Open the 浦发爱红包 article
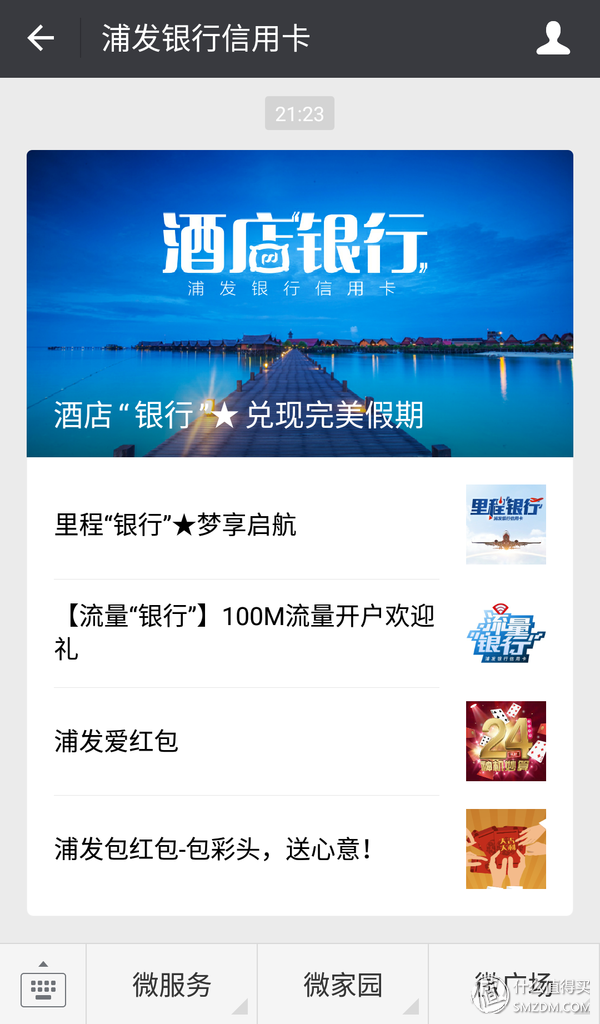600x1024 pixels. (x=247, y=741)
